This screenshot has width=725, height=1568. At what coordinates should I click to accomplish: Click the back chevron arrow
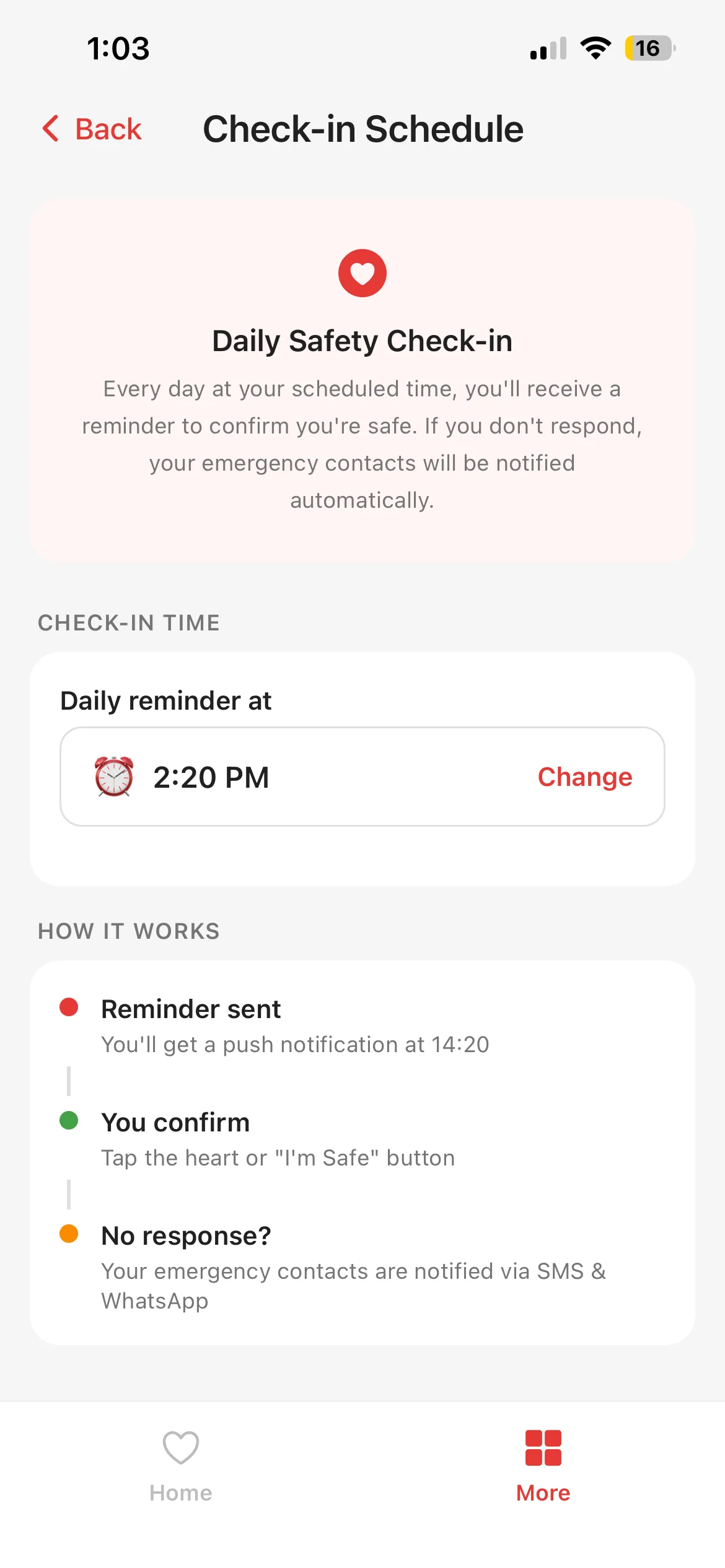tap(50, 129)
